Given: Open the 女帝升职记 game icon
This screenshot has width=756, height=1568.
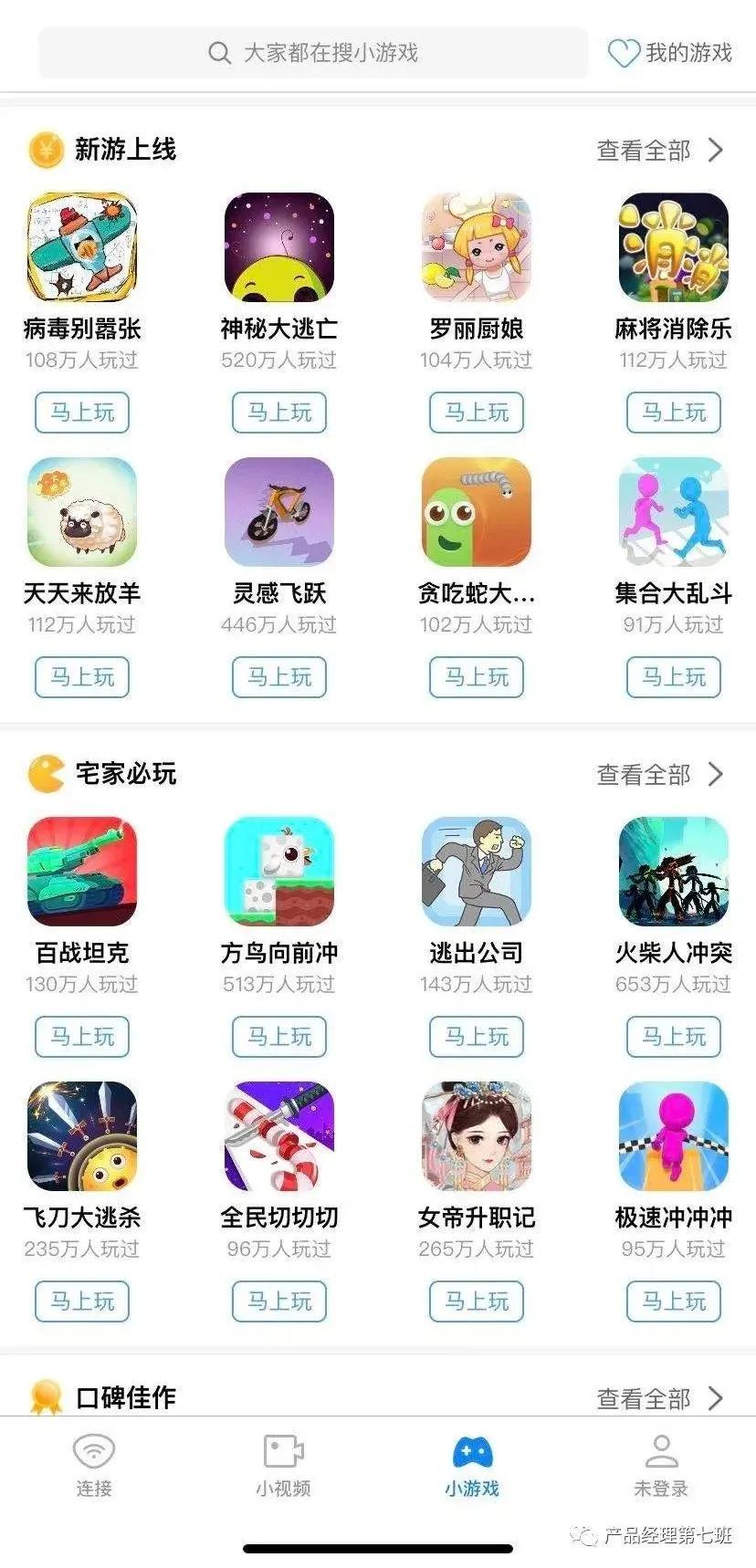Looking at the screenshot, I should [x=476, y=1135].
